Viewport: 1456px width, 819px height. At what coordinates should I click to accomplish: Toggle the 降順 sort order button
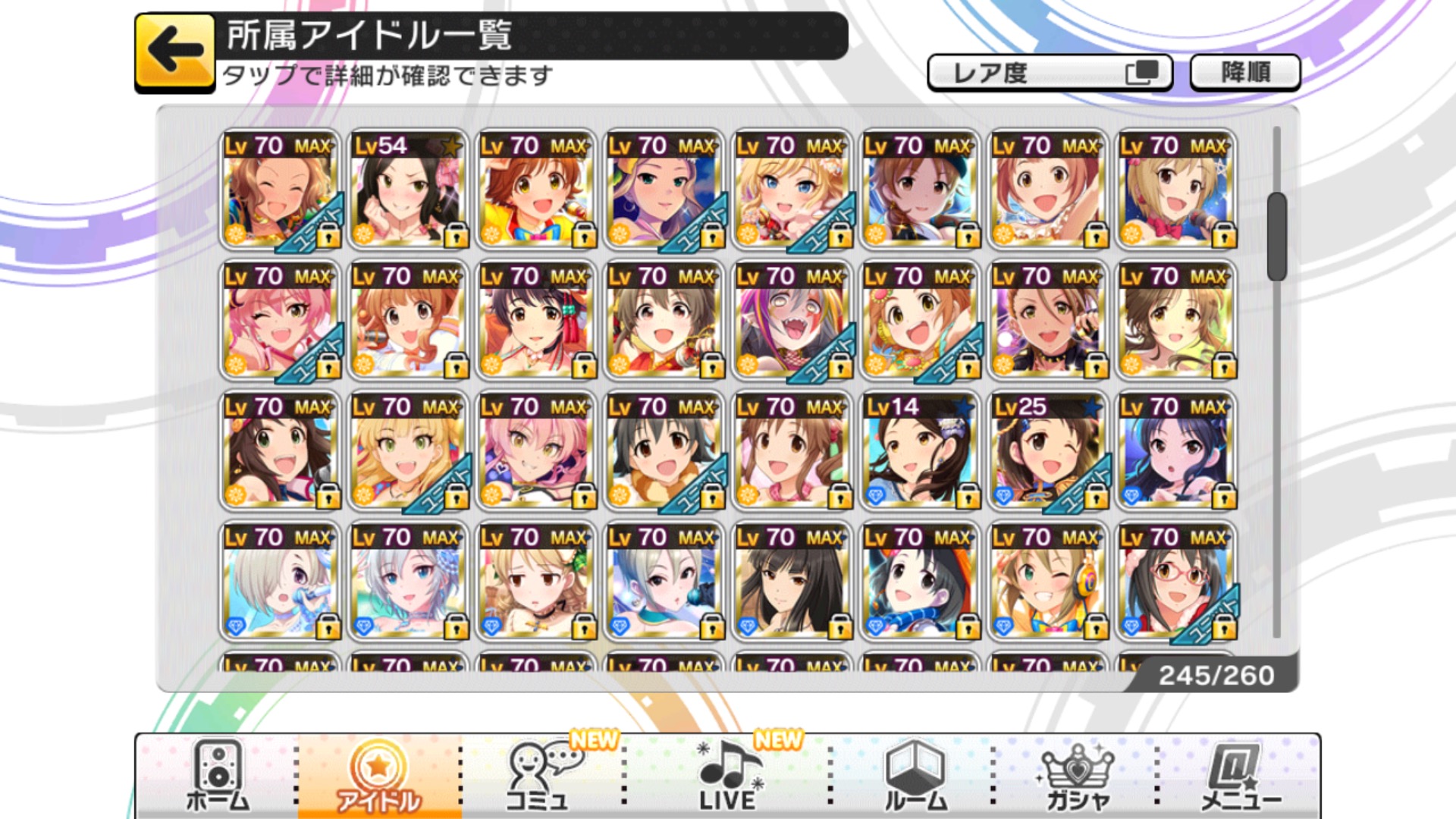(x=1245, y=73)
